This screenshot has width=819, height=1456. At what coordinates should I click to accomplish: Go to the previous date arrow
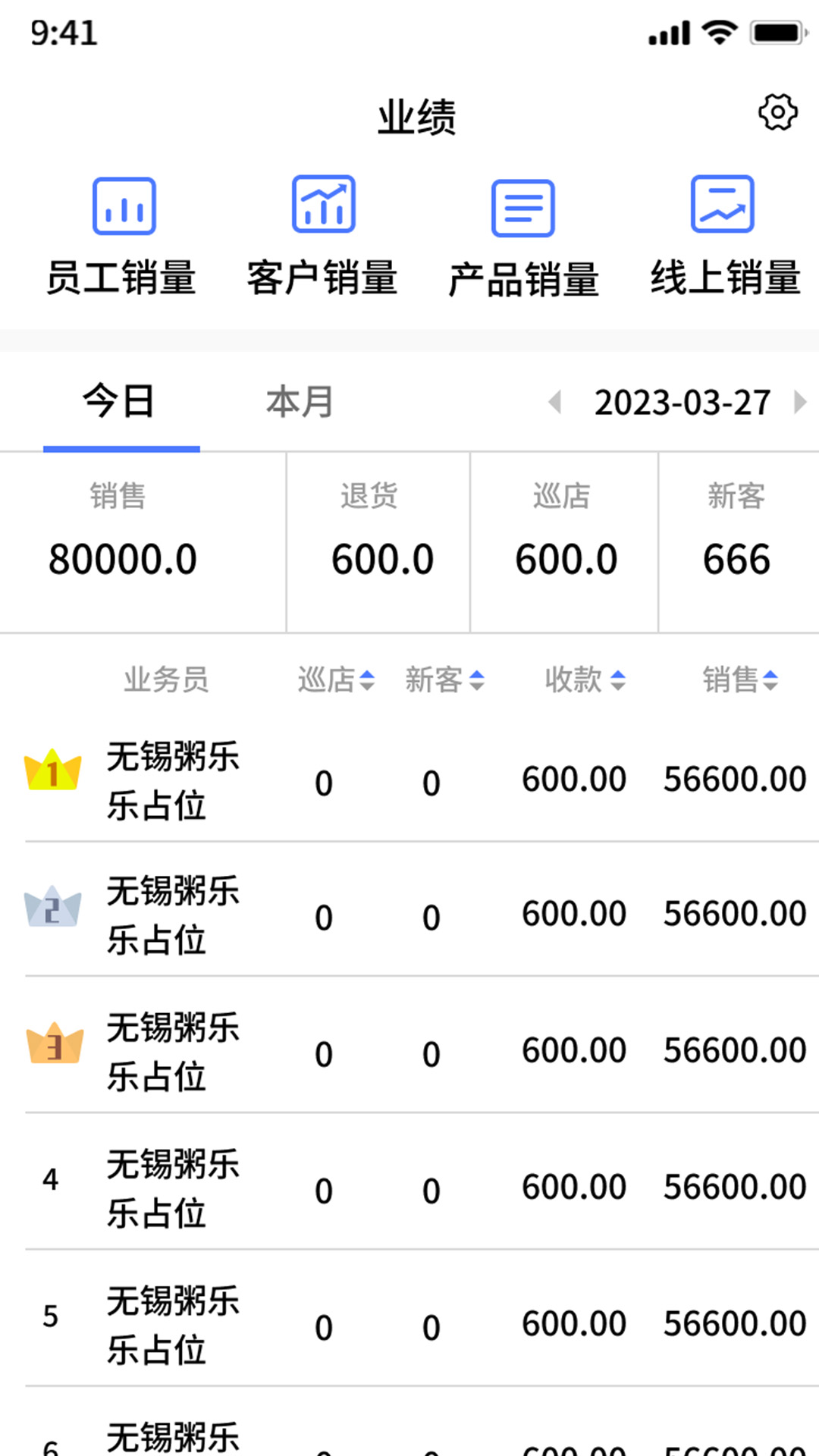(x=555, y=402)
